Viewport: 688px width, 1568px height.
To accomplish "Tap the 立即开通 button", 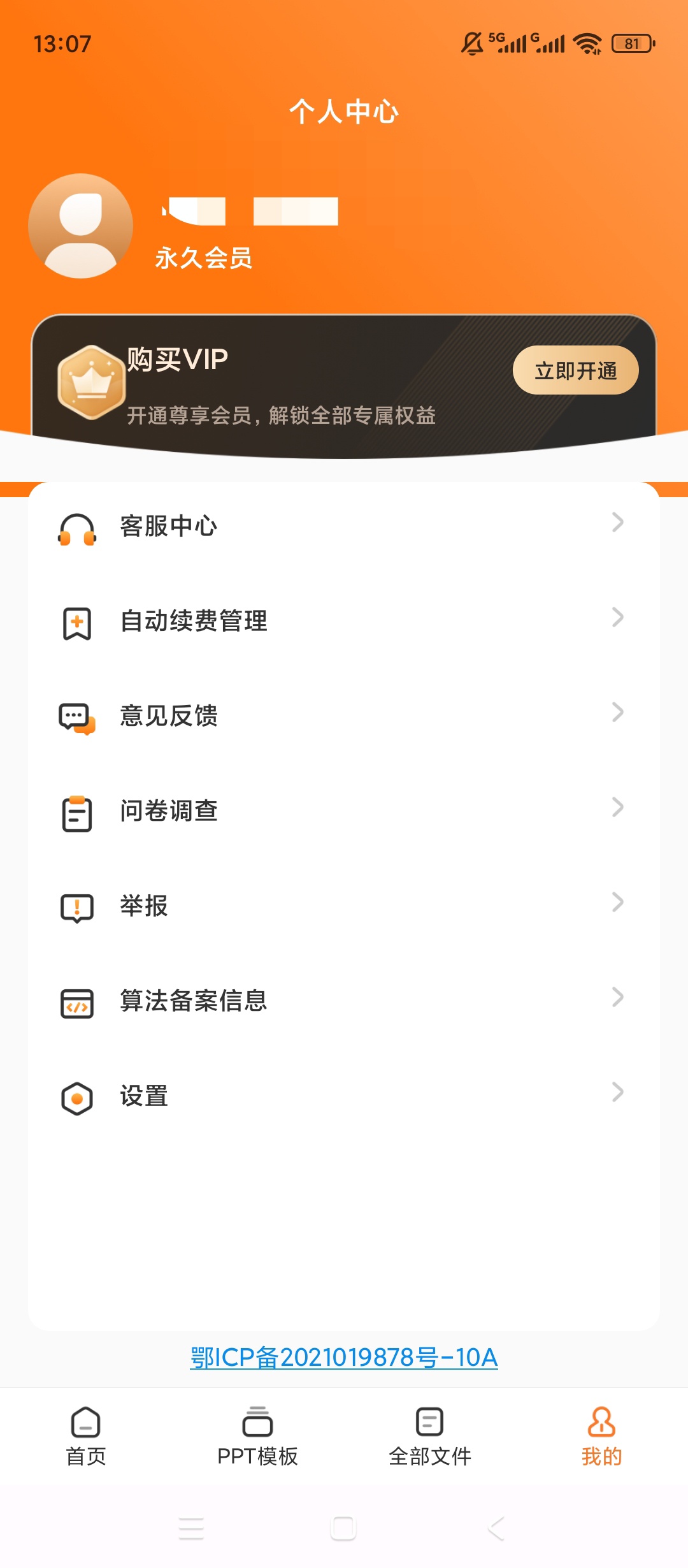I will click(575, 370).
